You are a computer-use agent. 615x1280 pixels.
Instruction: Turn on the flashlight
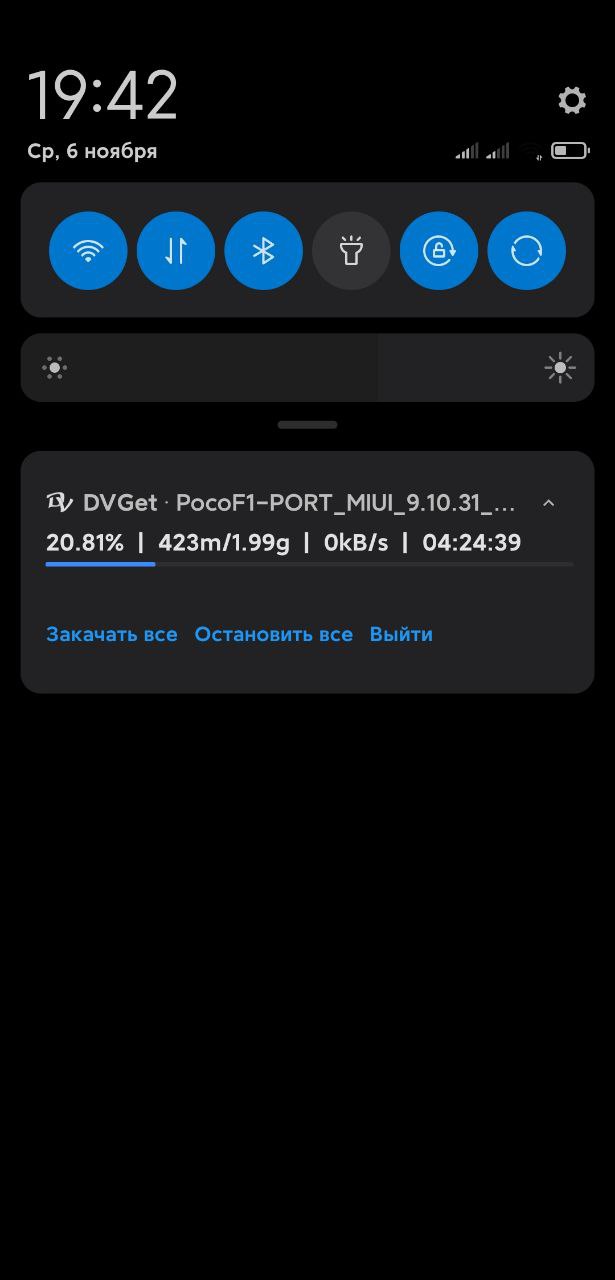[351, 251]
